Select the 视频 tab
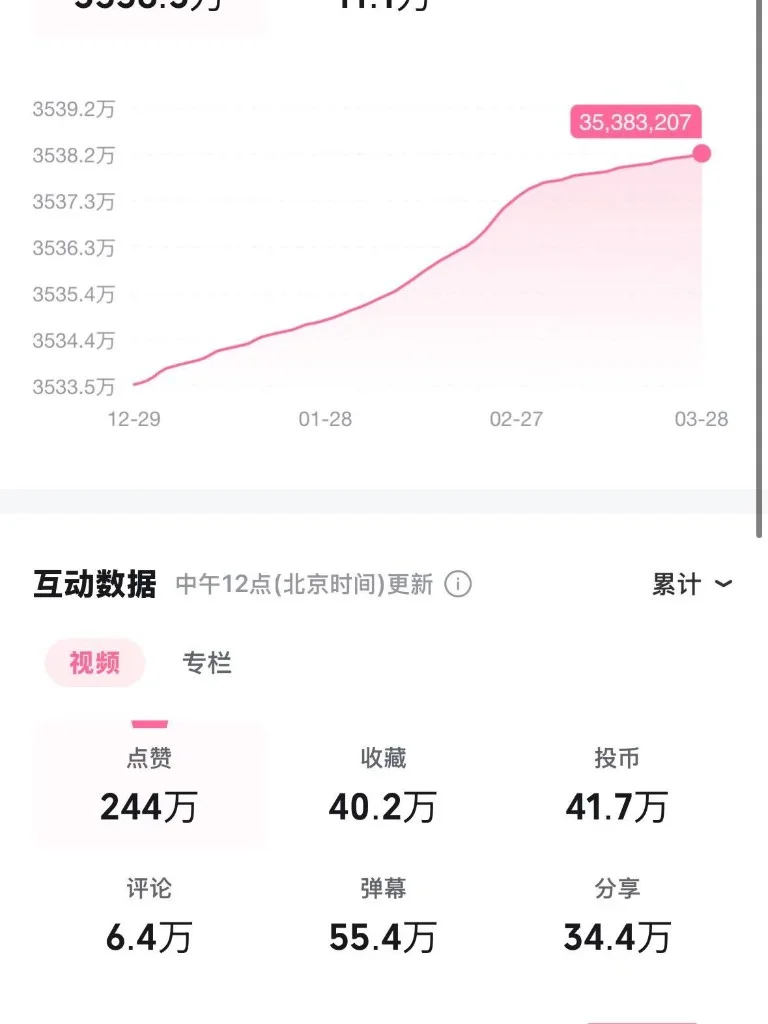This screenshot has width=768, height=1024. tap(94, 662)
